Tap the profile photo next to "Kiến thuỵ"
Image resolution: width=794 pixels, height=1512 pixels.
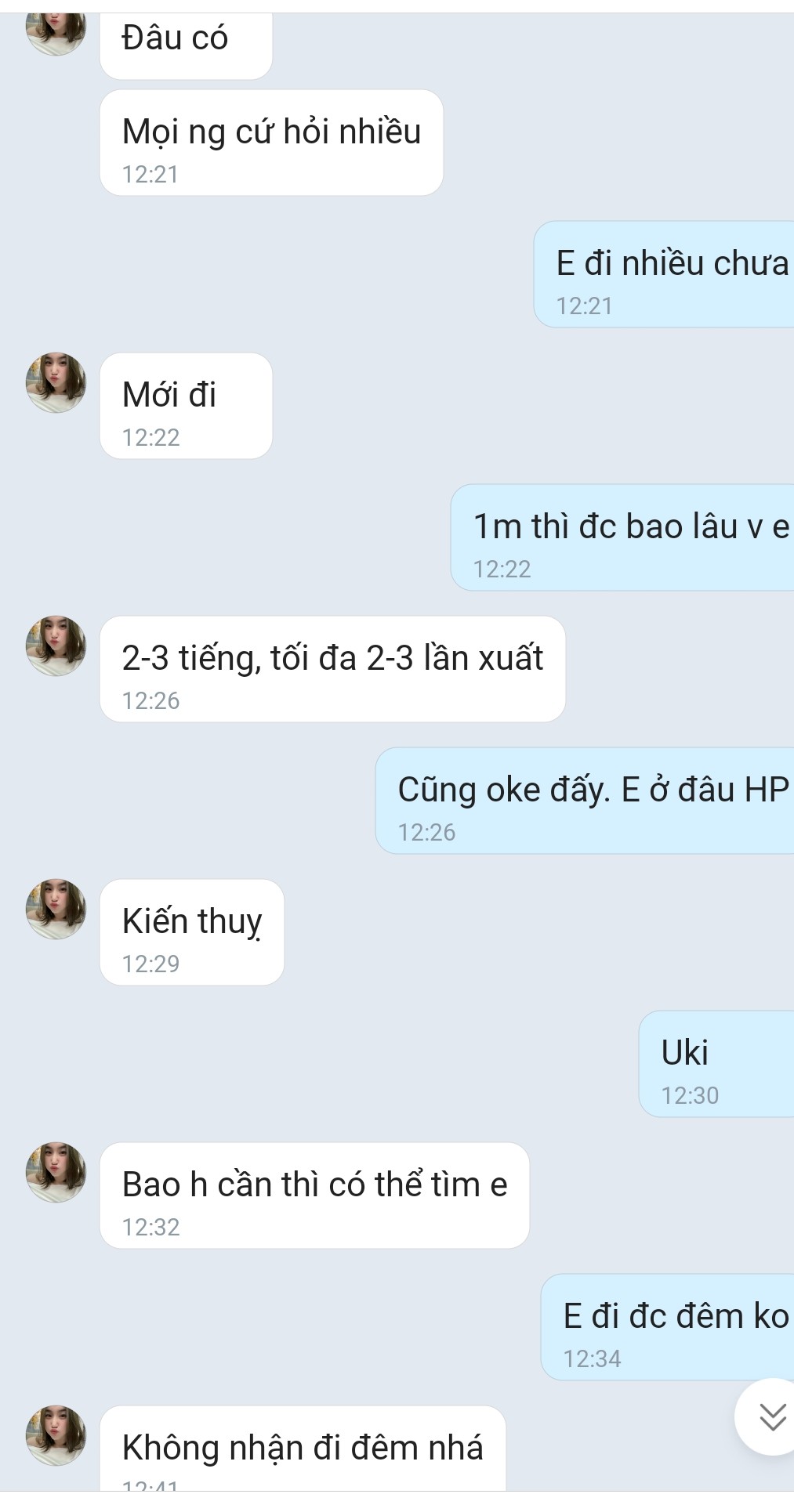pos(56,910)
